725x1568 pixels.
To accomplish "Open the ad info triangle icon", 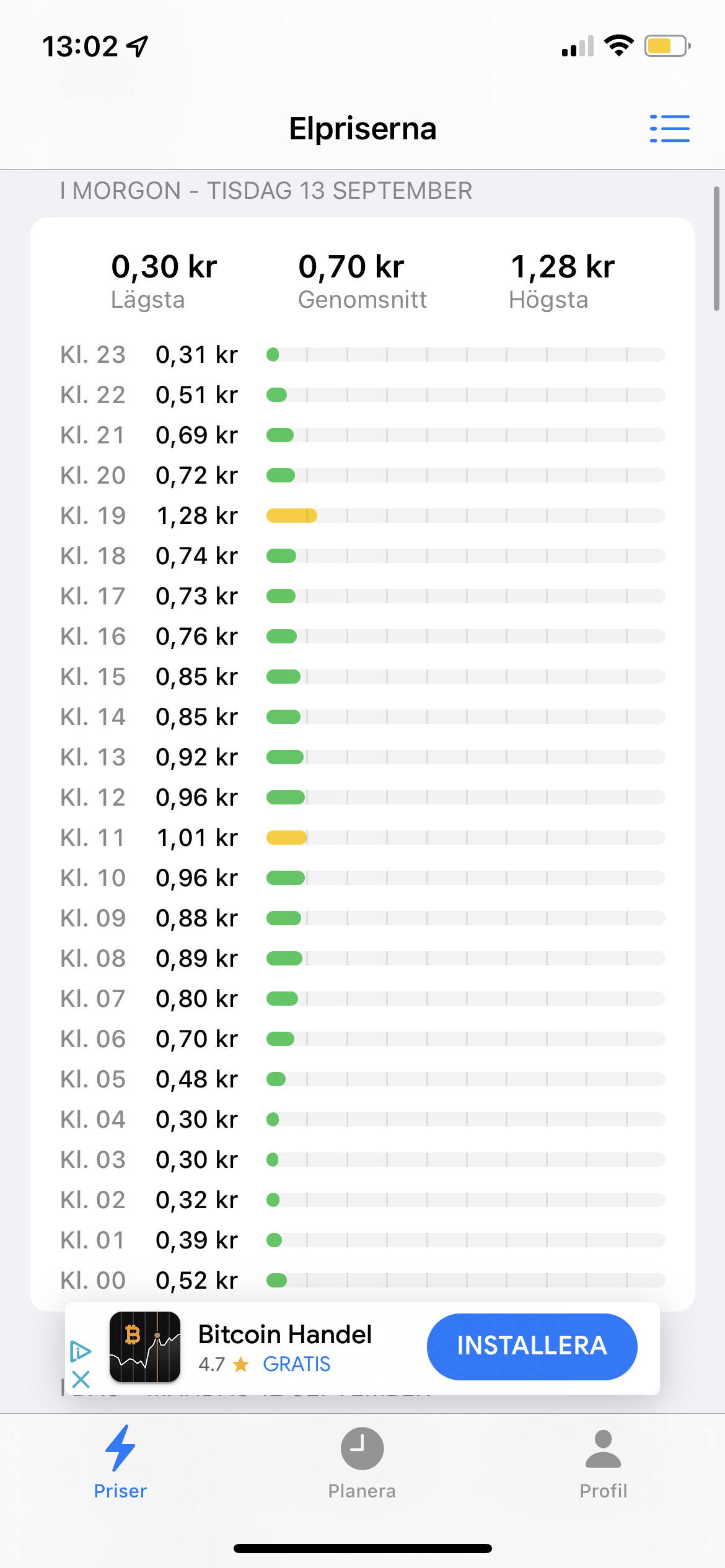I will [x=81, y=1351].
